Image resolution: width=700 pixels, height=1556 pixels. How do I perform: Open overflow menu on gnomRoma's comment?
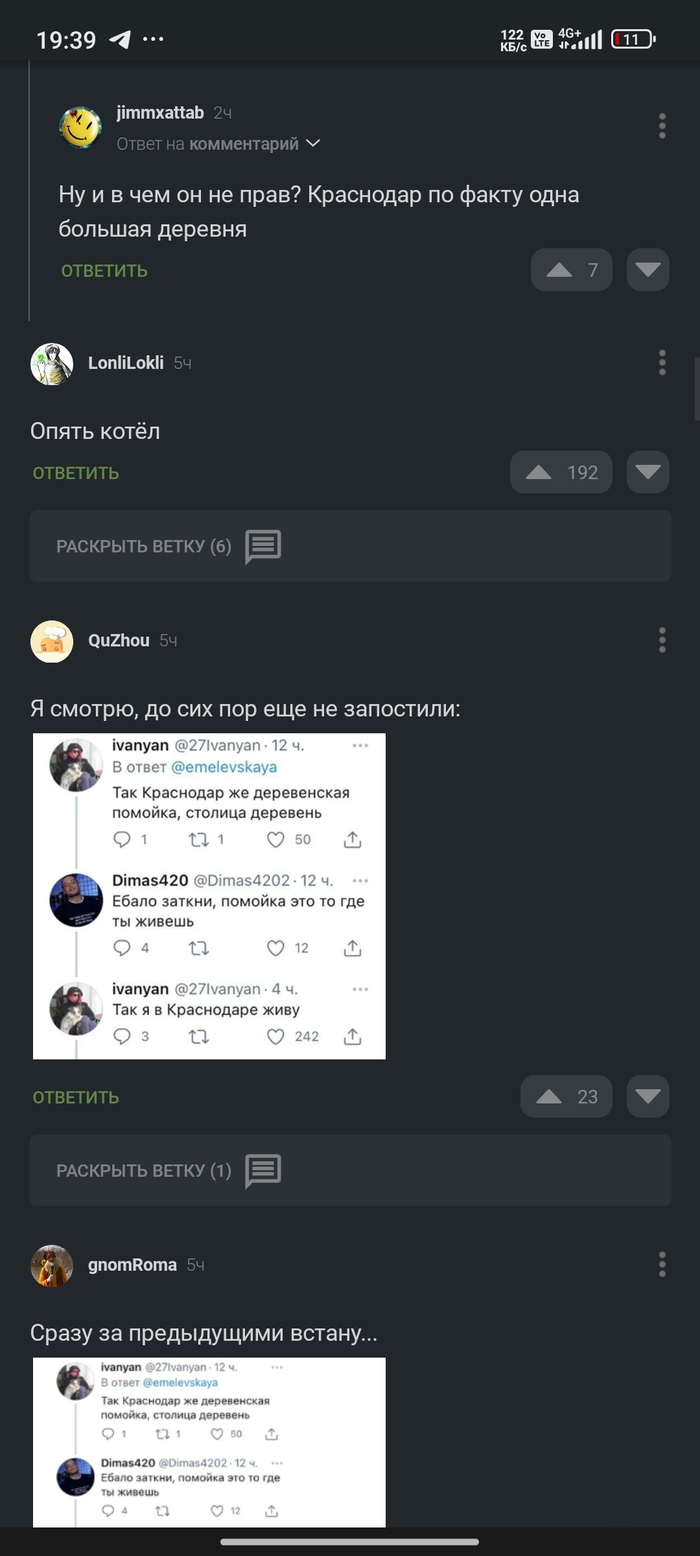662,1265
